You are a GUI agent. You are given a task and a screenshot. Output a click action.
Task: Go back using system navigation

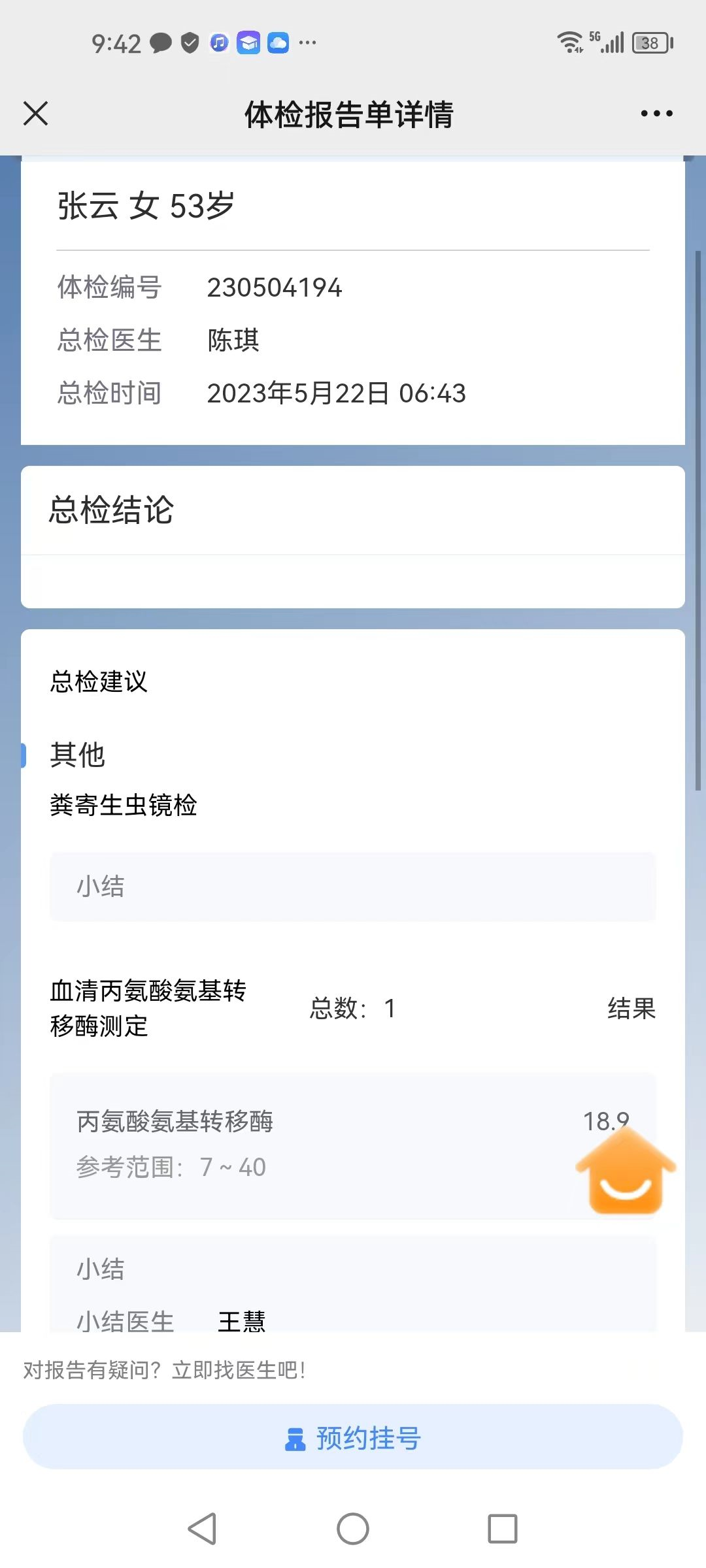(203, 1529)
